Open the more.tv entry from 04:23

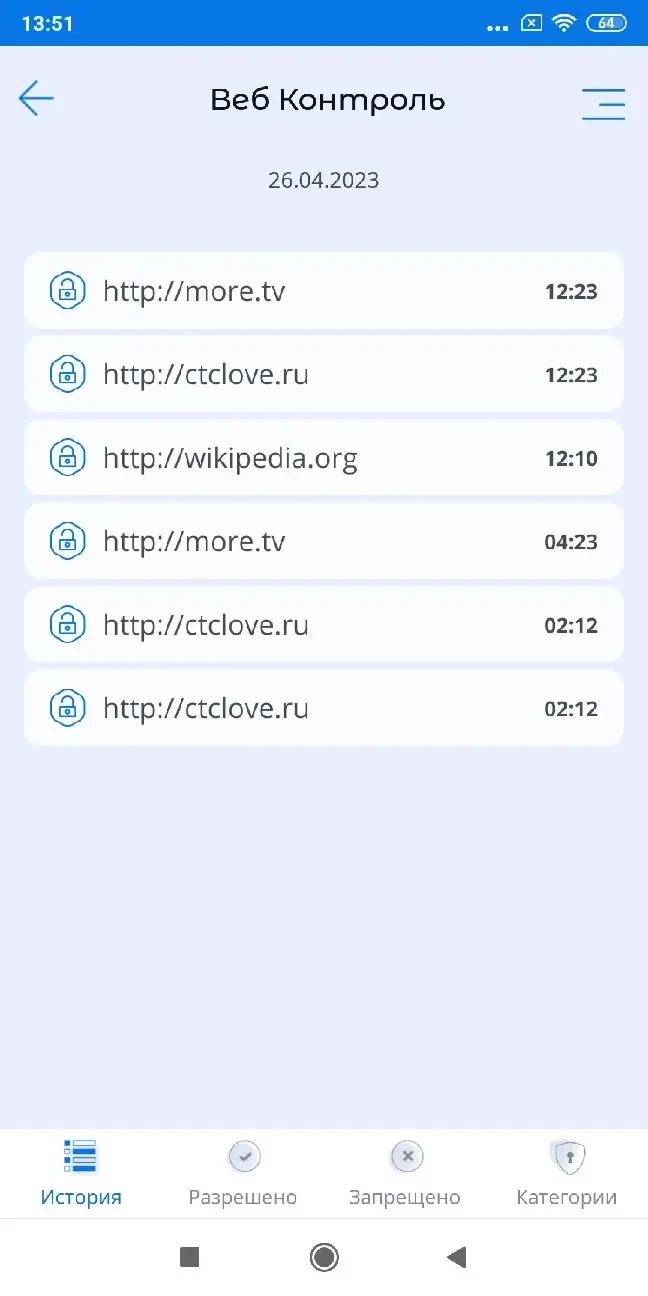[323, 542]
